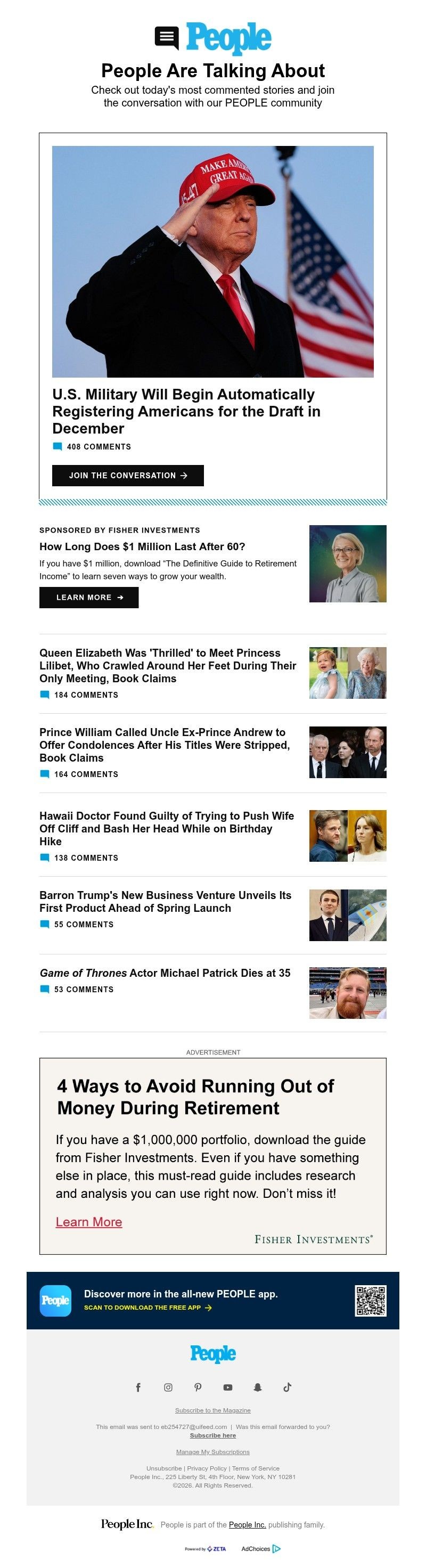This screenshot has width=426, height=1568.
Task: Go to People's YouTube channel
Action: click(227, 1387)
